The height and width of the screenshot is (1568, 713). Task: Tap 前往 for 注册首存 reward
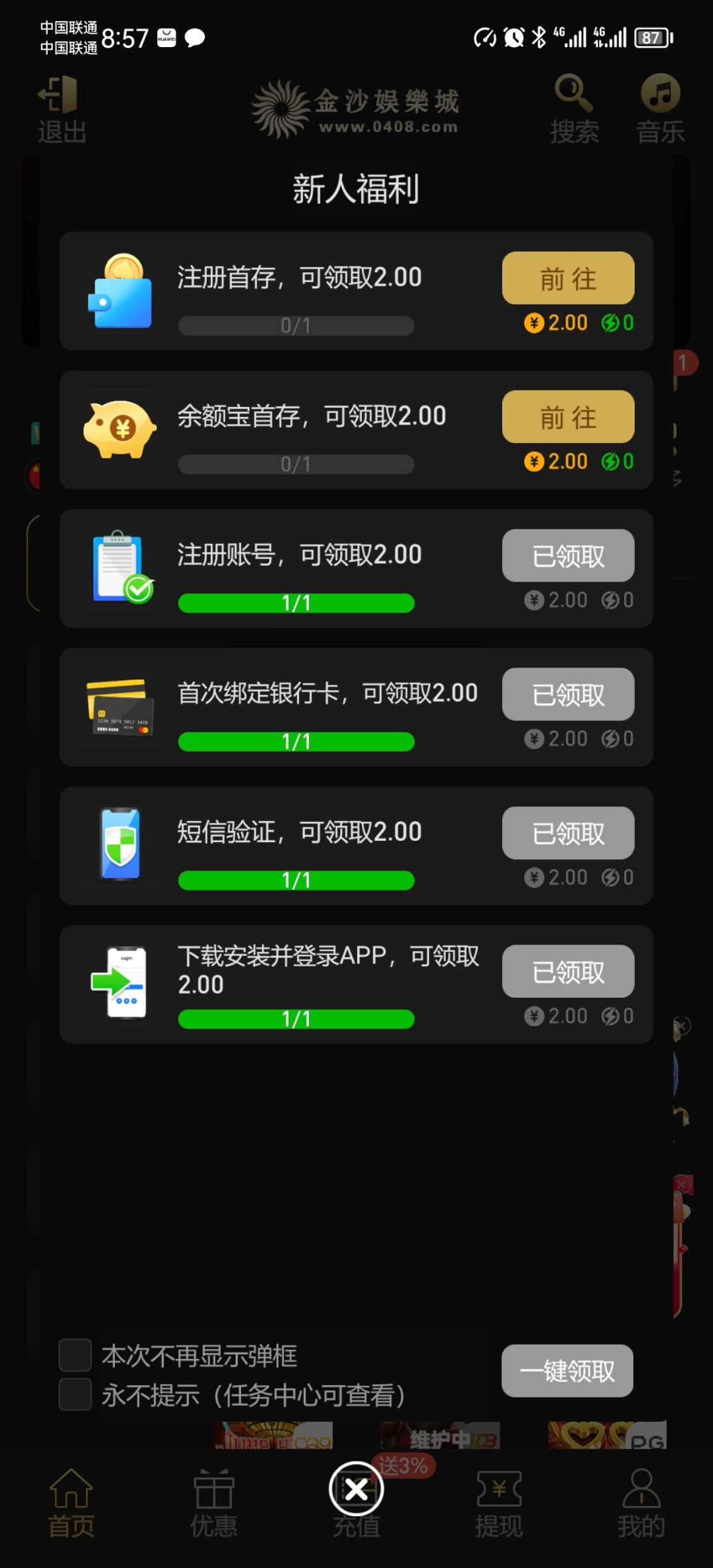point(567,278)
